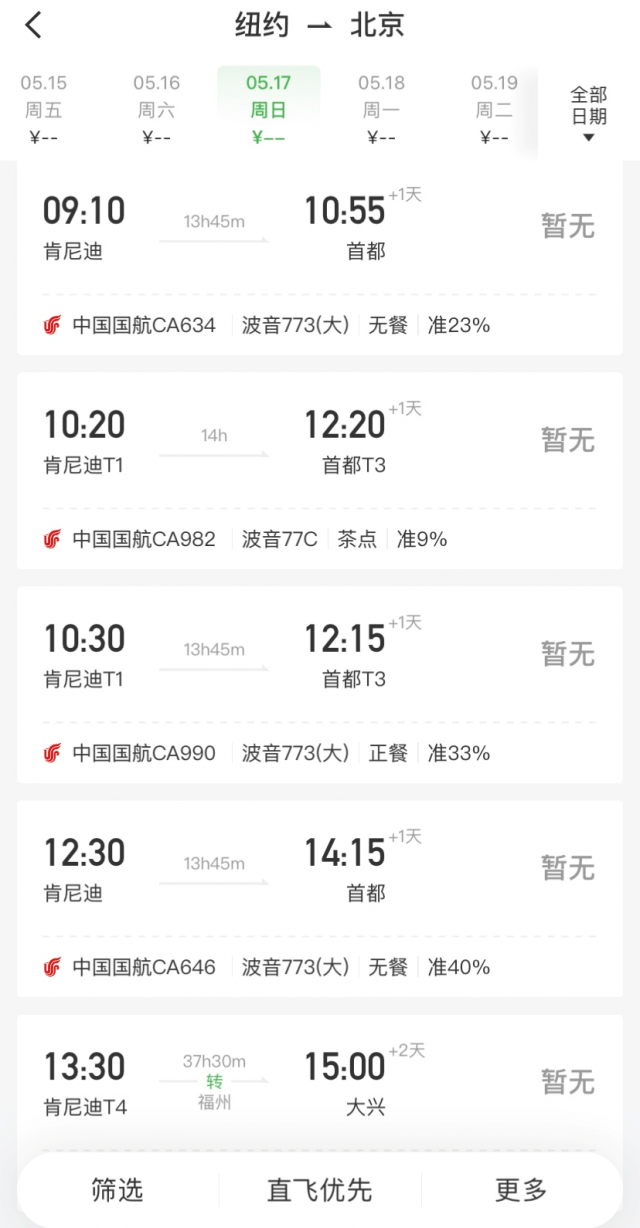Open the 全部日期 calendar dropdown

pos(588,113)
